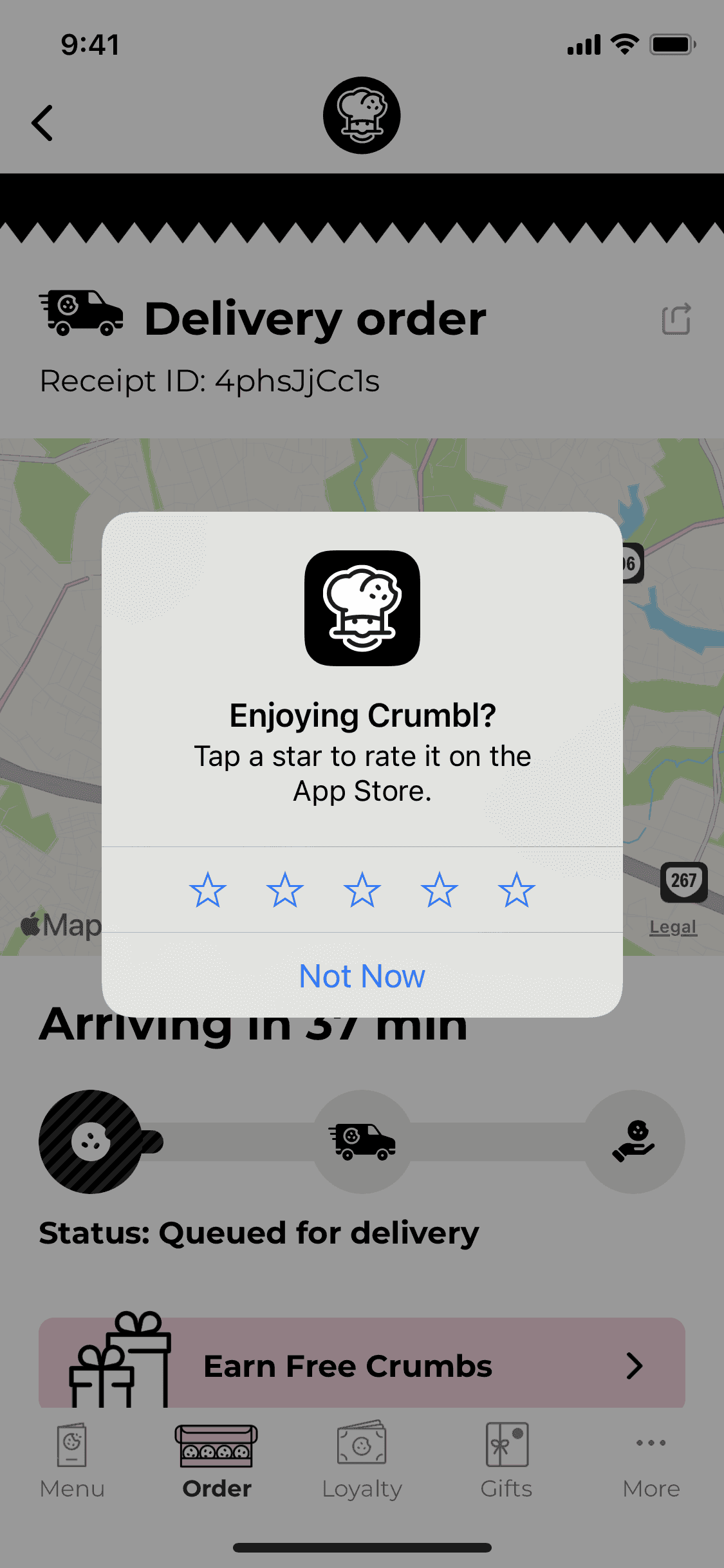
Task: Dismiss the rating prompt with Not Now
Action: point(362,976)
